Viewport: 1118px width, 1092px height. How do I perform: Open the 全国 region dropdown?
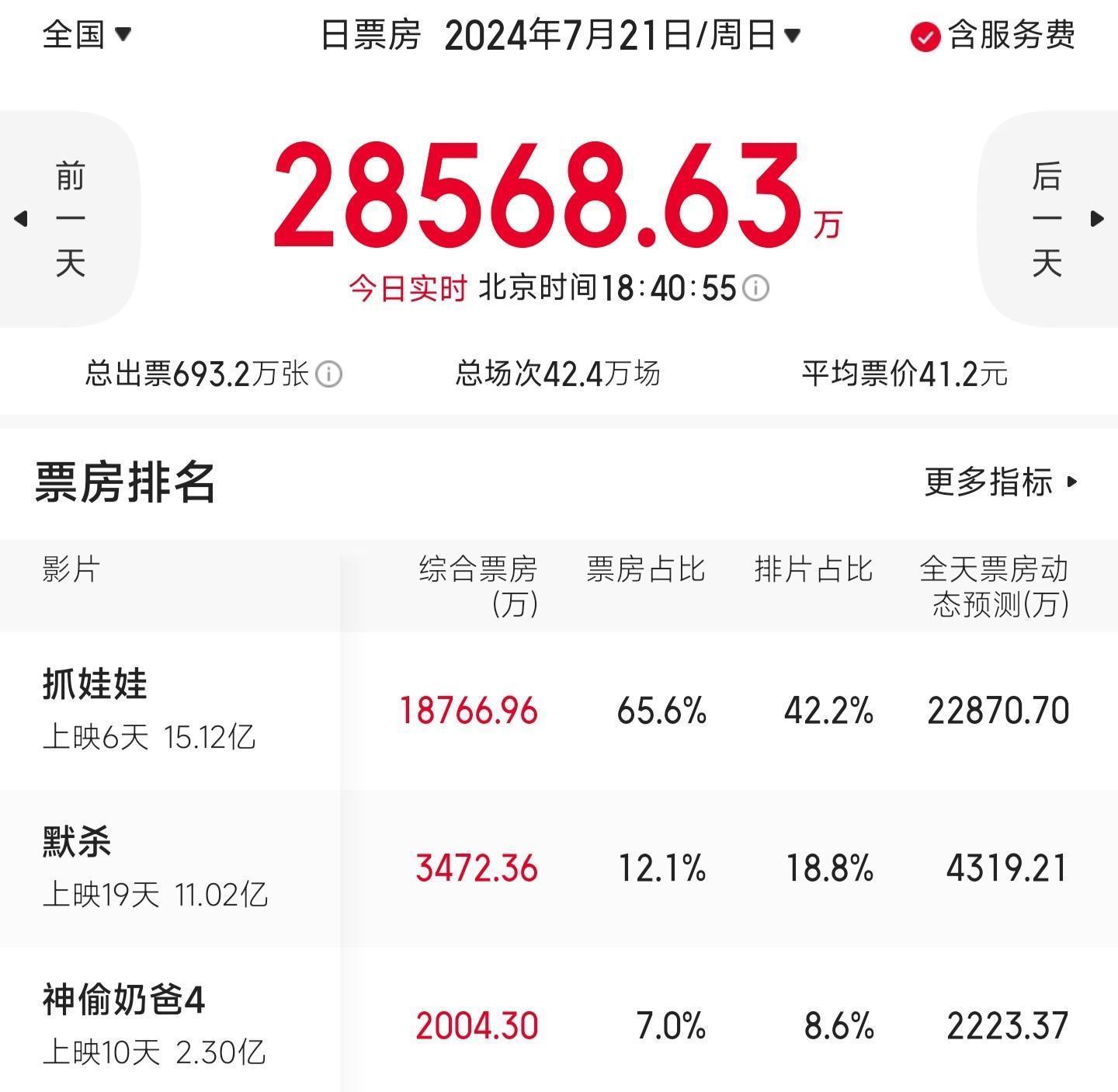(x=87, y=35)
